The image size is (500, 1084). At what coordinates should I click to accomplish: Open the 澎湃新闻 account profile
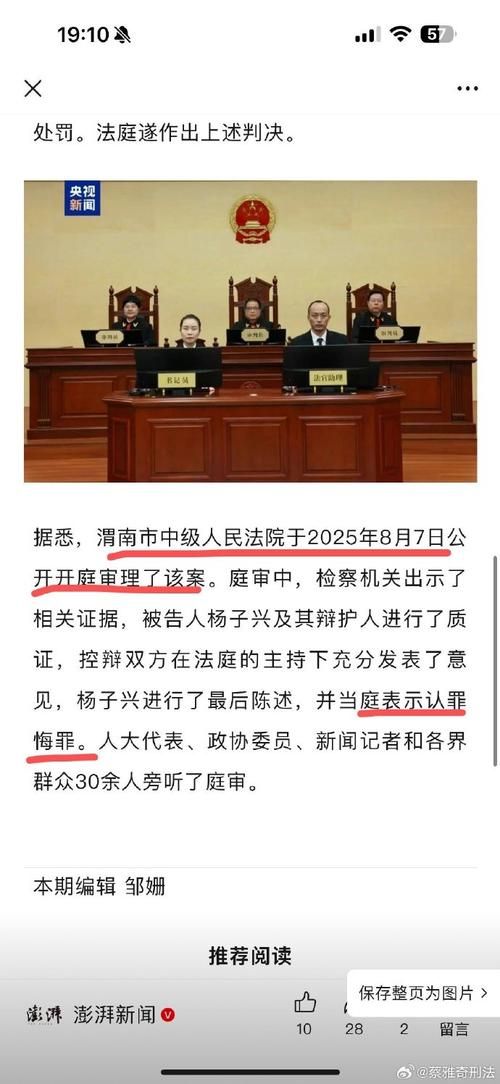pyautogui.click(x=101, y=1015)
